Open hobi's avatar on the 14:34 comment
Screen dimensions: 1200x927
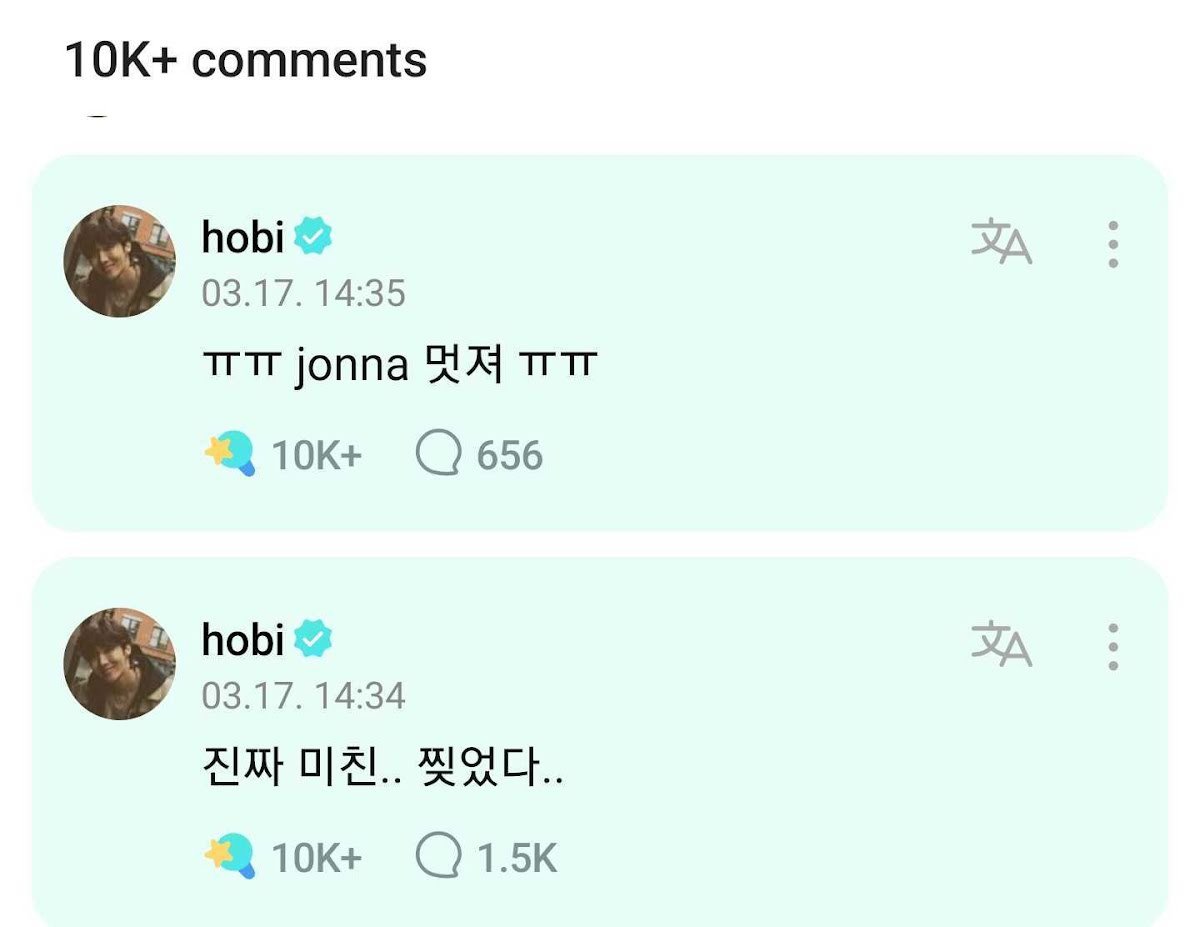click(x=120, y=663)
